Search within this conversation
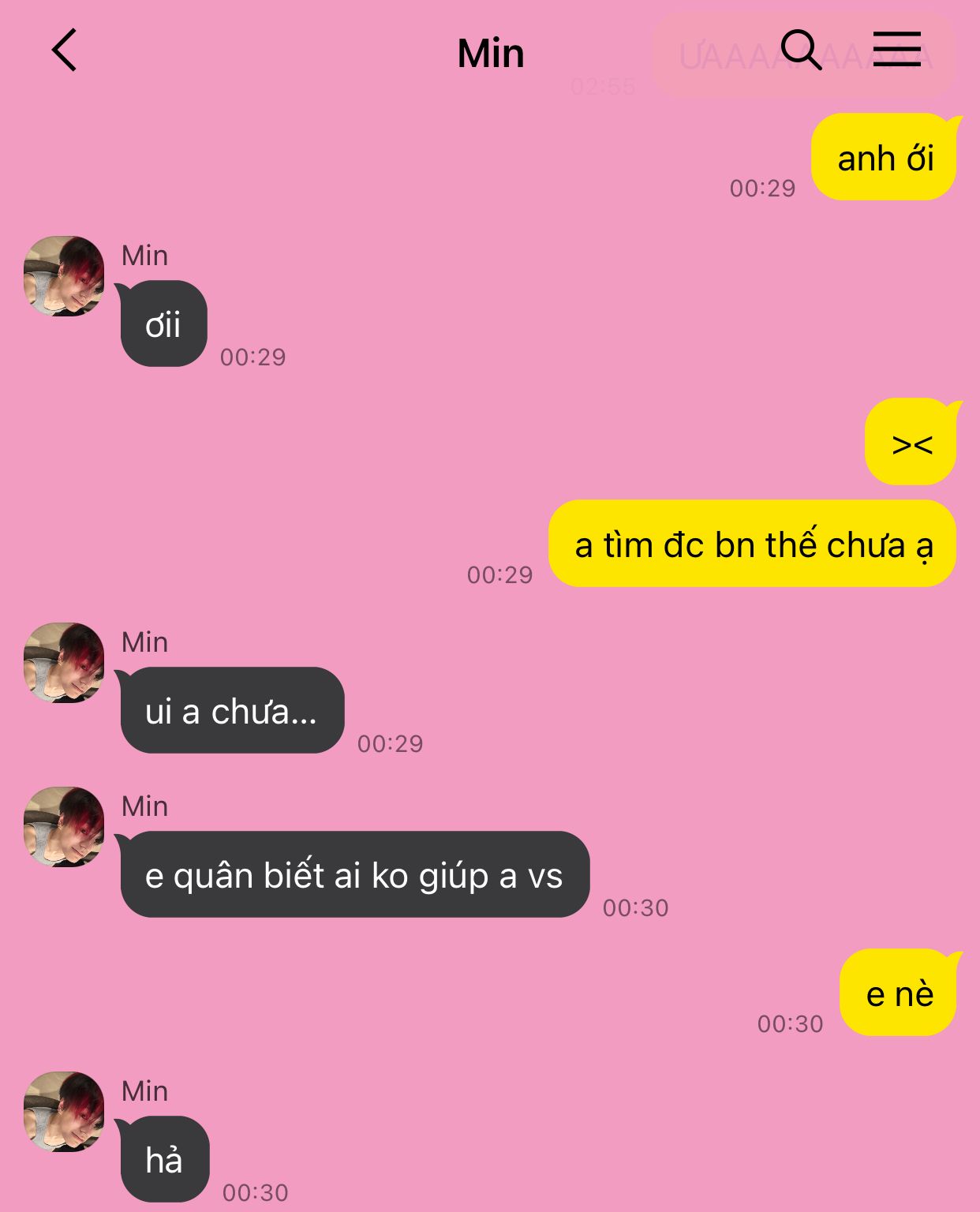This screenshot has width=980, height=1212. point(801,50)
